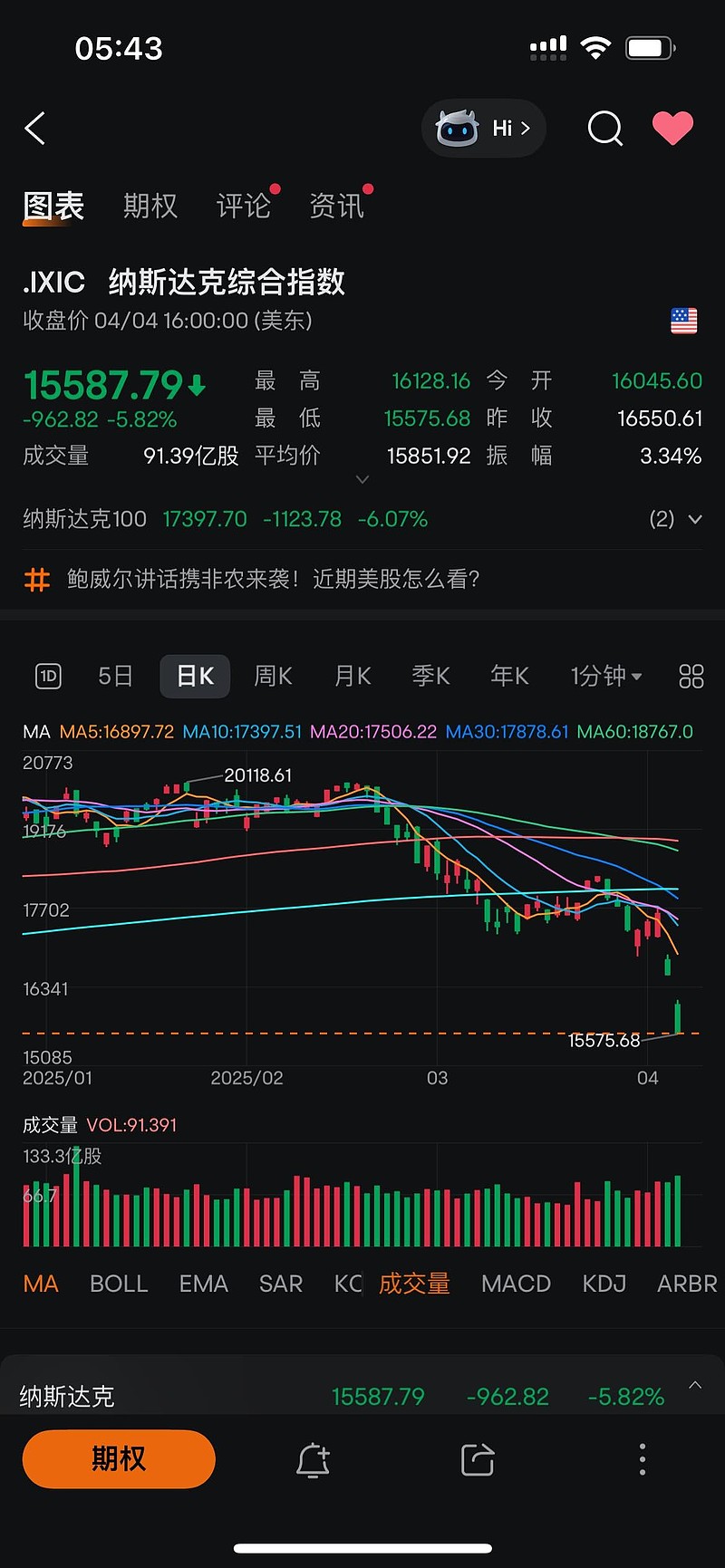Tap the US flag market icon
Screen dimensions: 725x1568
tap(684, 320)
